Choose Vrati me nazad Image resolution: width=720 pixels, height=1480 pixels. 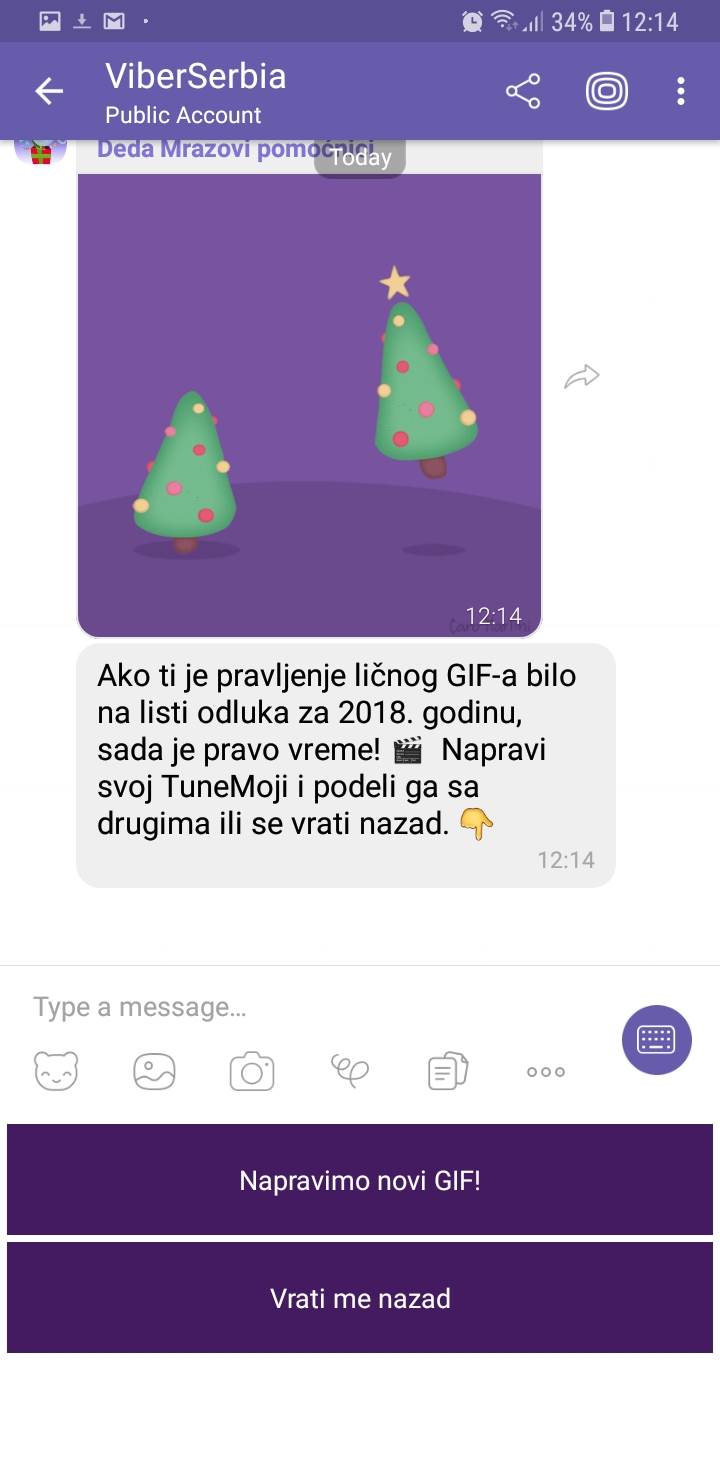pos(360,1298)
